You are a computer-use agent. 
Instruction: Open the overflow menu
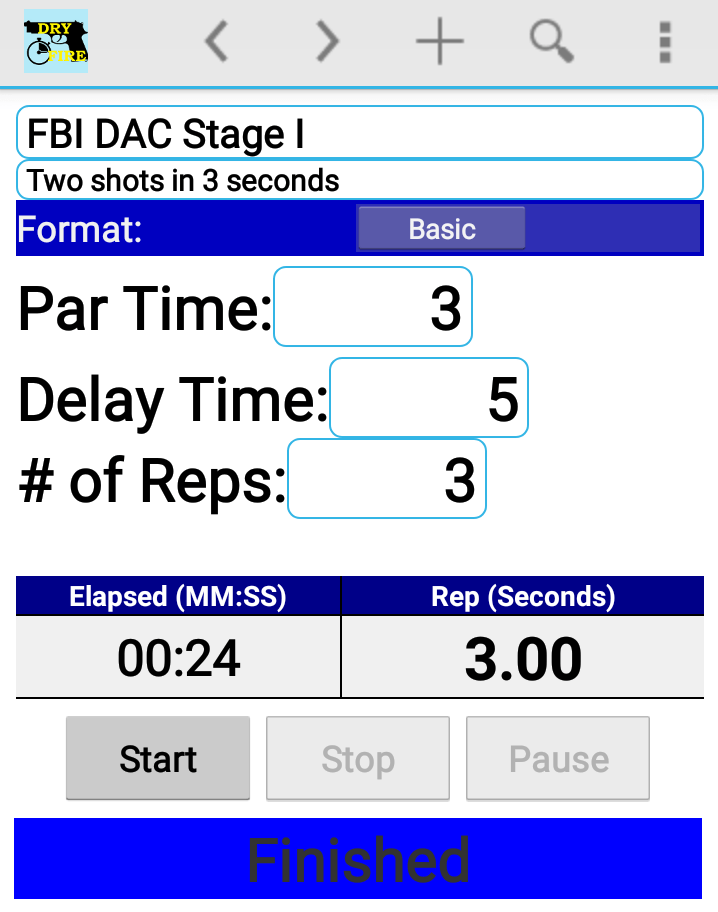663,42
